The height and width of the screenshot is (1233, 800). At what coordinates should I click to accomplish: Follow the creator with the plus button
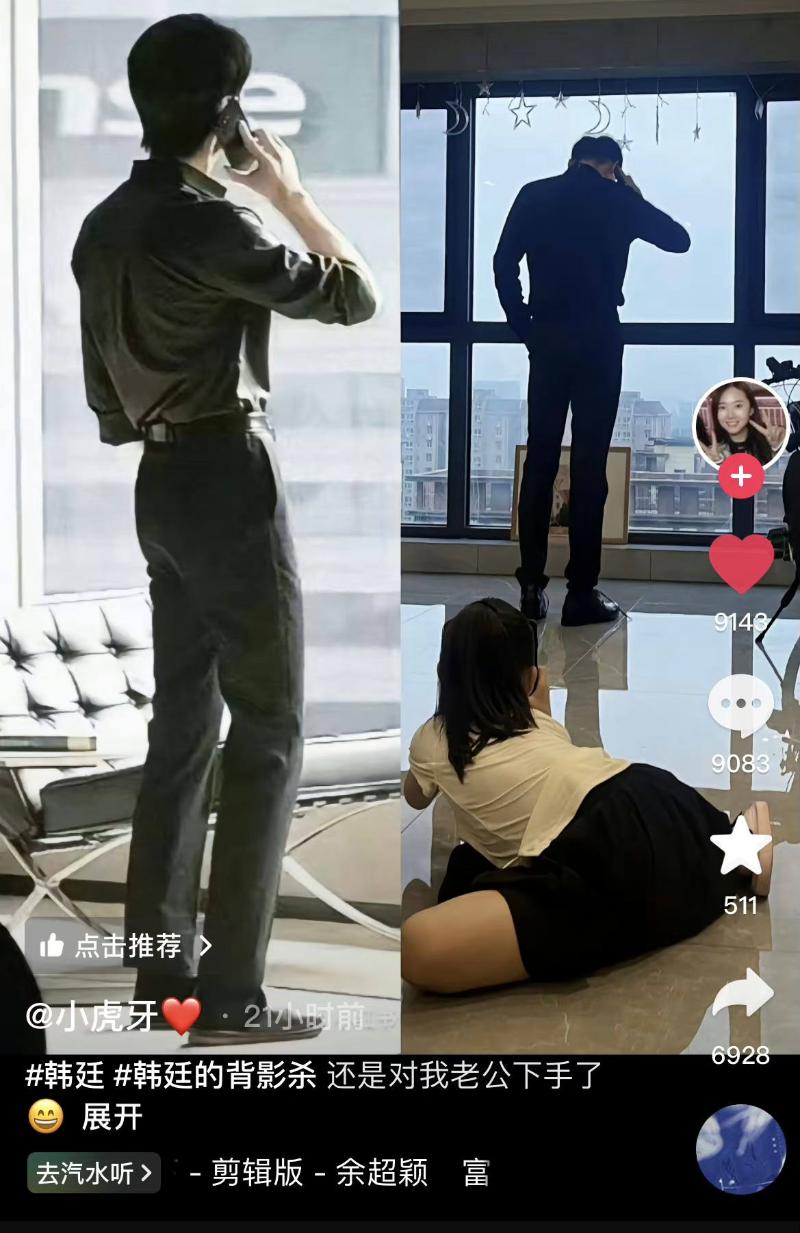(741, 476)
